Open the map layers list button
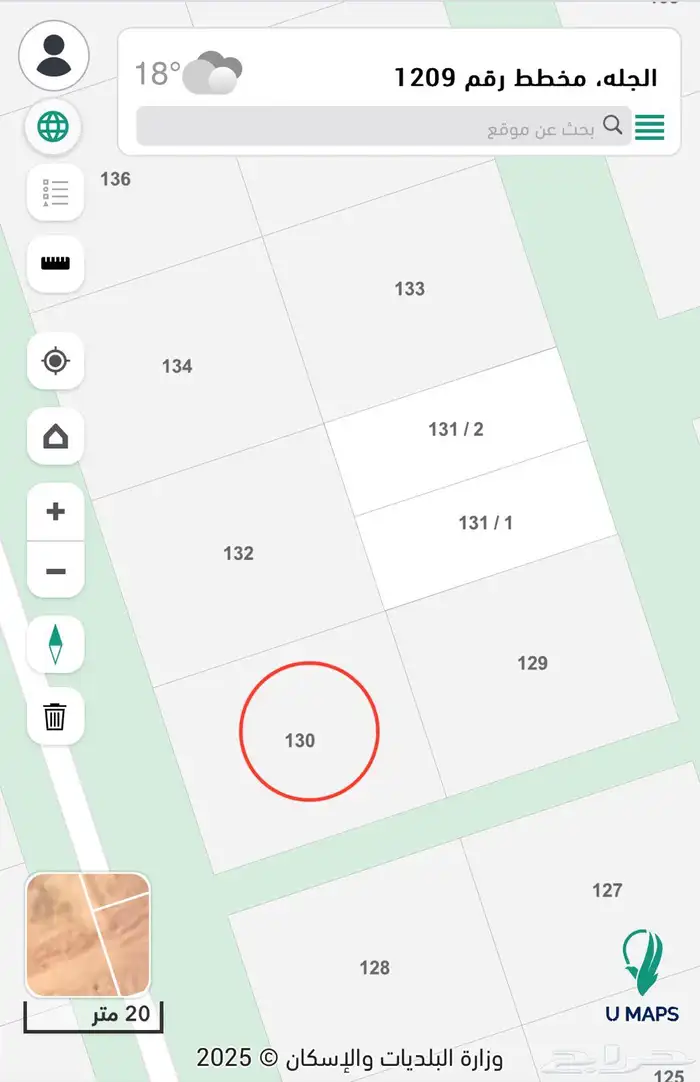This screenshot has width=700, height=1082. (55, 192)
